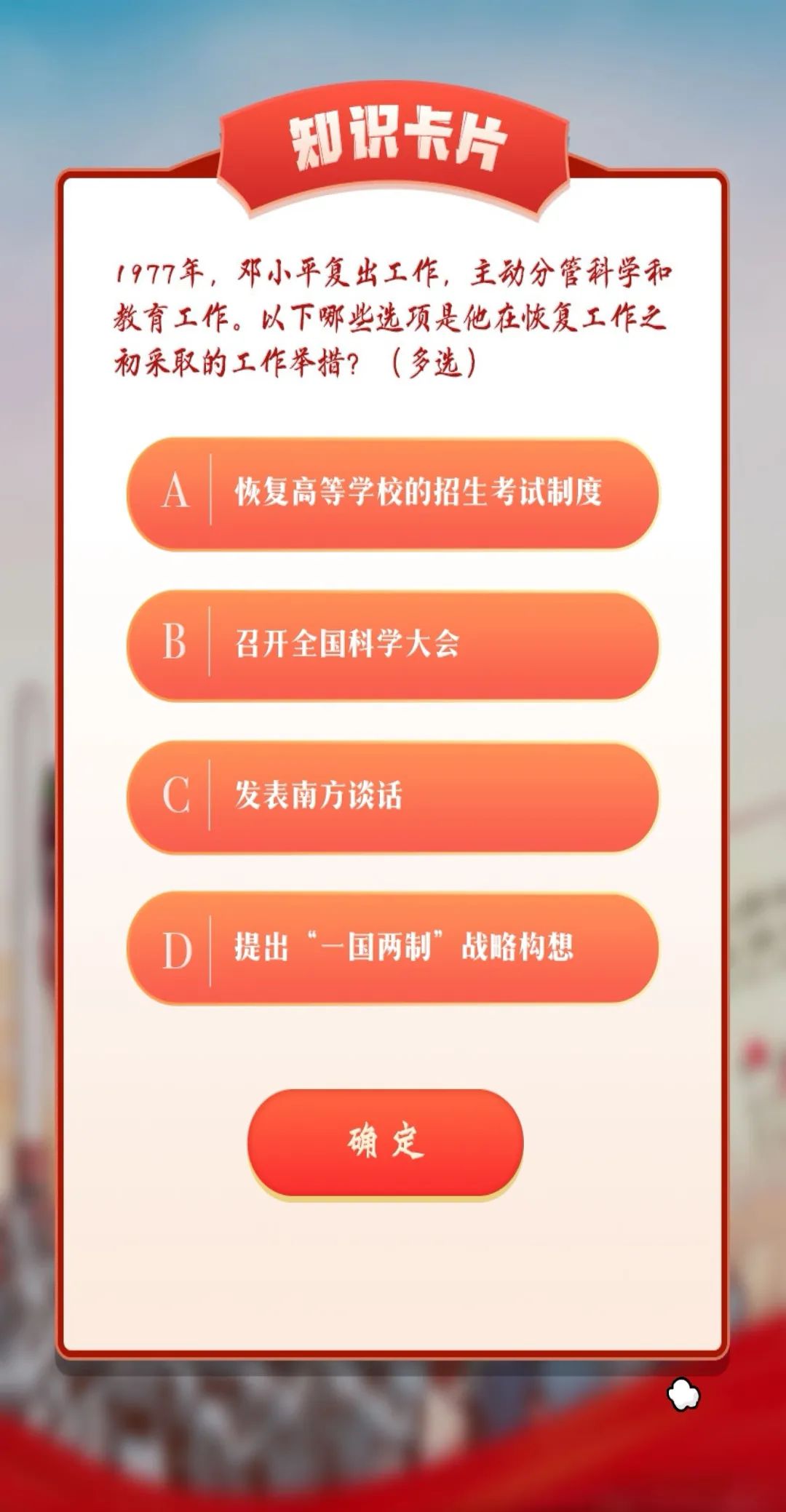The image size is (786, 1512).
Task: Choose option B 召开全国科学大会
Action: [x=393, y=645]
